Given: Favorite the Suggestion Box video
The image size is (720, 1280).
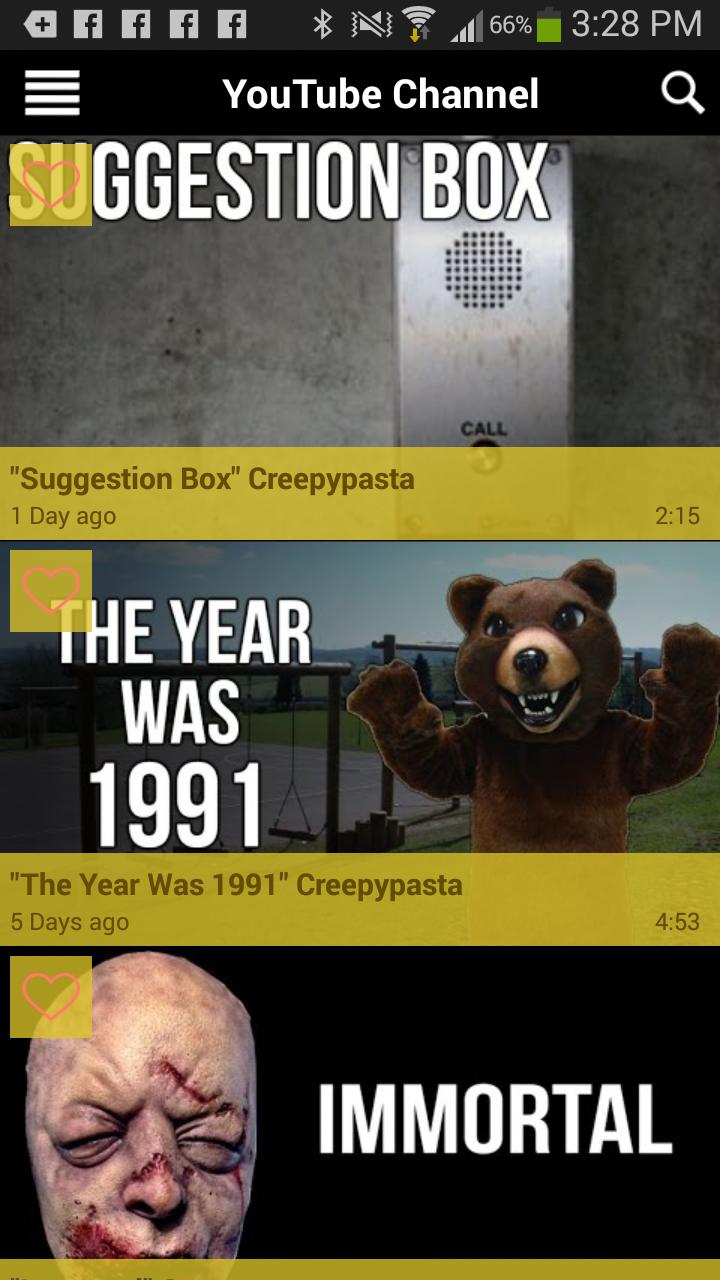Looking at the screenshot, I should point(51,183).
